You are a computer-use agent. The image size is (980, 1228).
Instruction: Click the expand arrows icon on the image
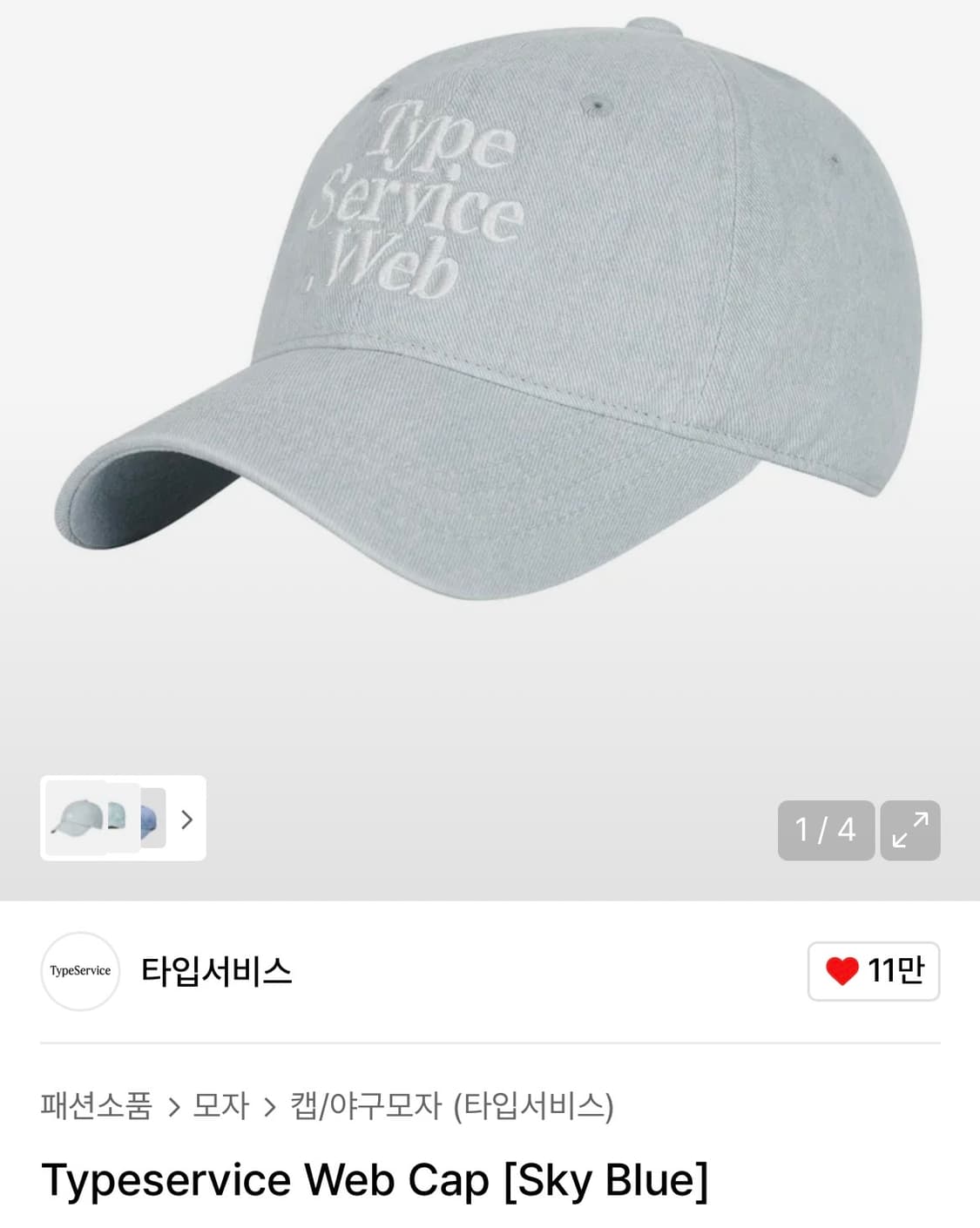coord(911,830)
